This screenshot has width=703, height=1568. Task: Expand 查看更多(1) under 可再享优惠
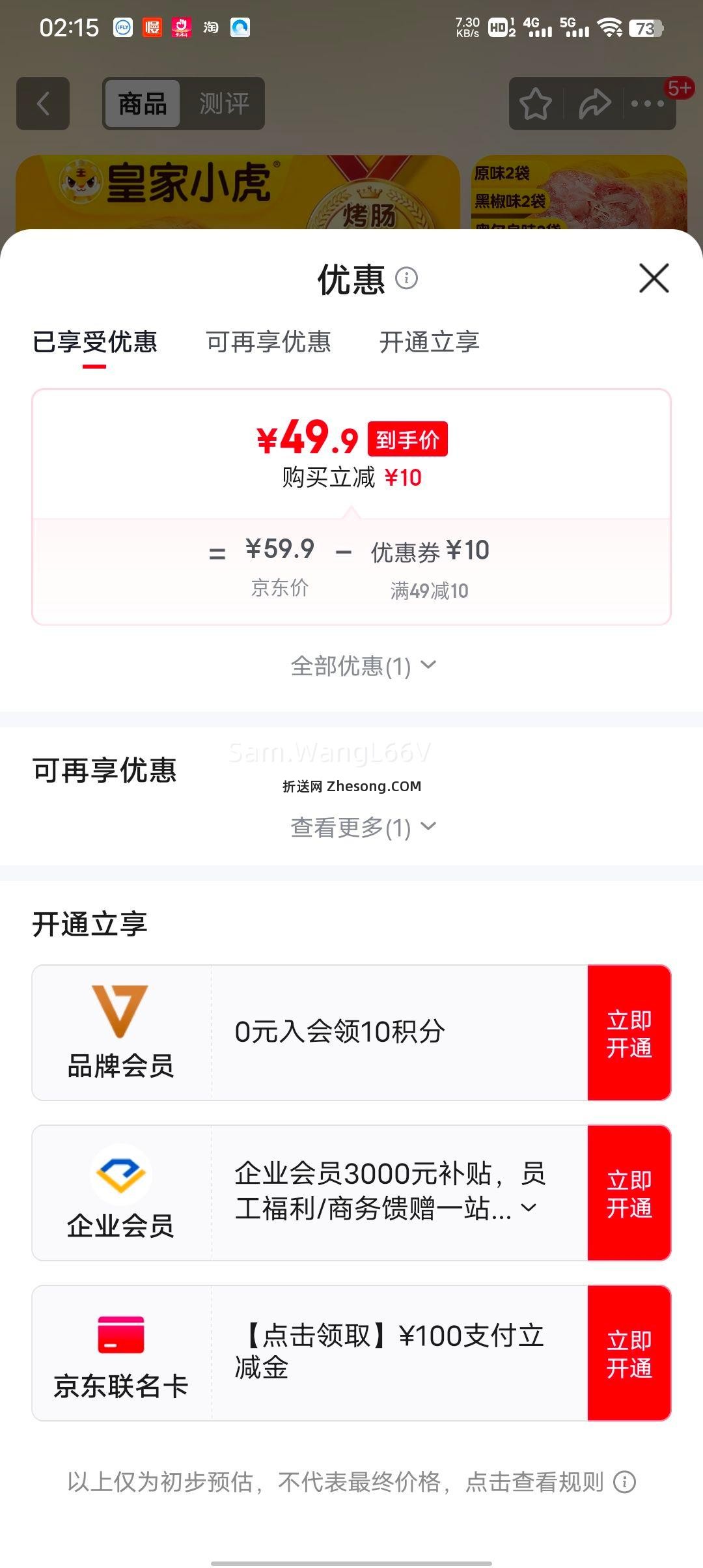click(363, 828)
